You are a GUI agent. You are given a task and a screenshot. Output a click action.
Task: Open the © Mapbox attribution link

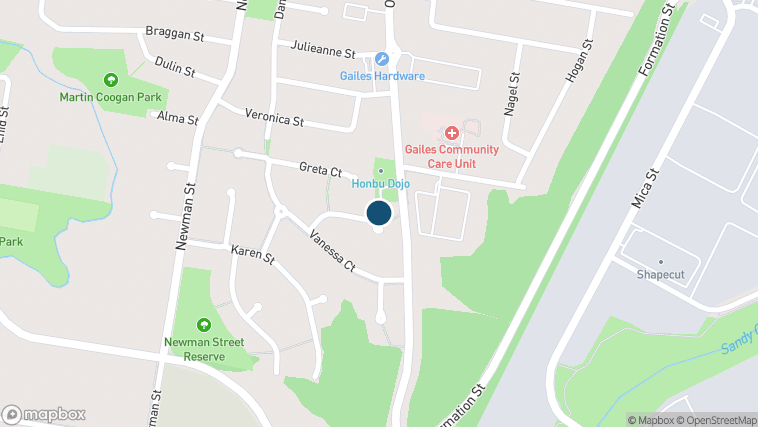point(651,420)
